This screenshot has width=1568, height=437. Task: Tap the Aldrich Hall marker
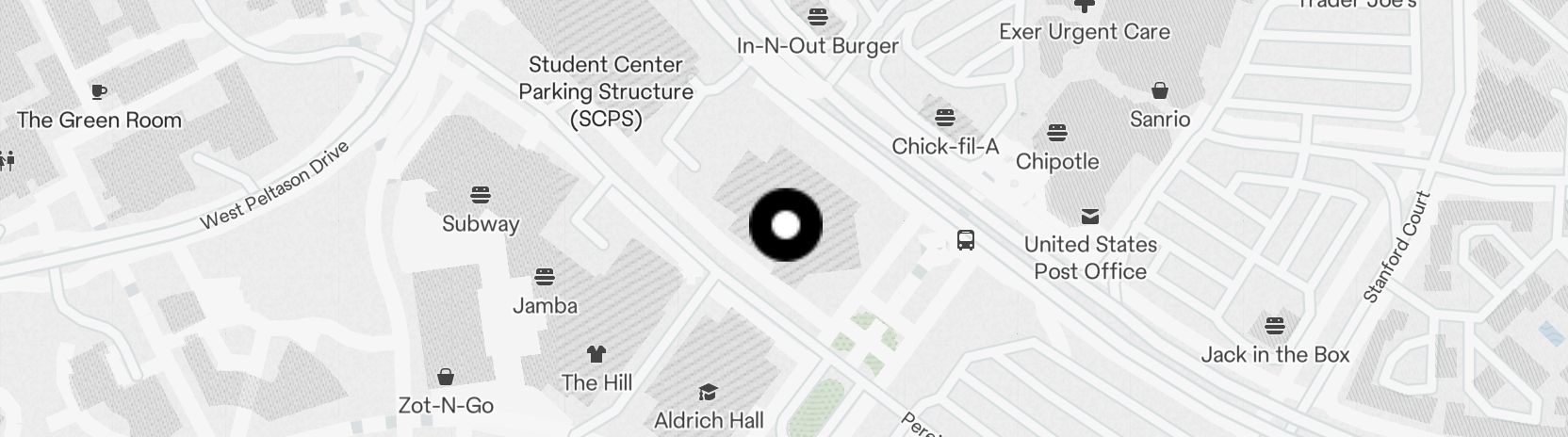(708, 392)
